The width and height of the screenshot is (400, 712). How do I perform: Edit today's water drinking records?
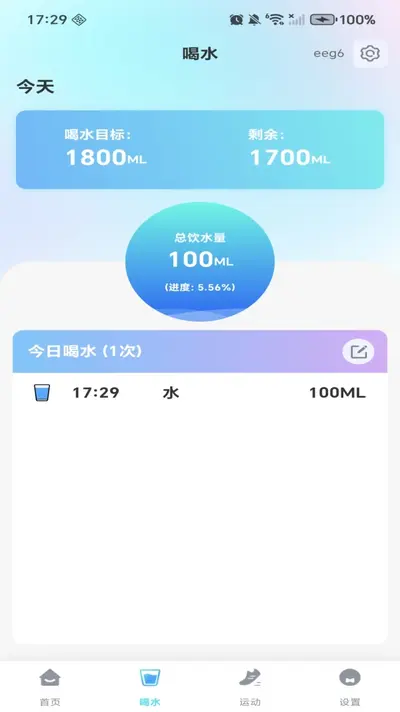click(x=358, y=352)
